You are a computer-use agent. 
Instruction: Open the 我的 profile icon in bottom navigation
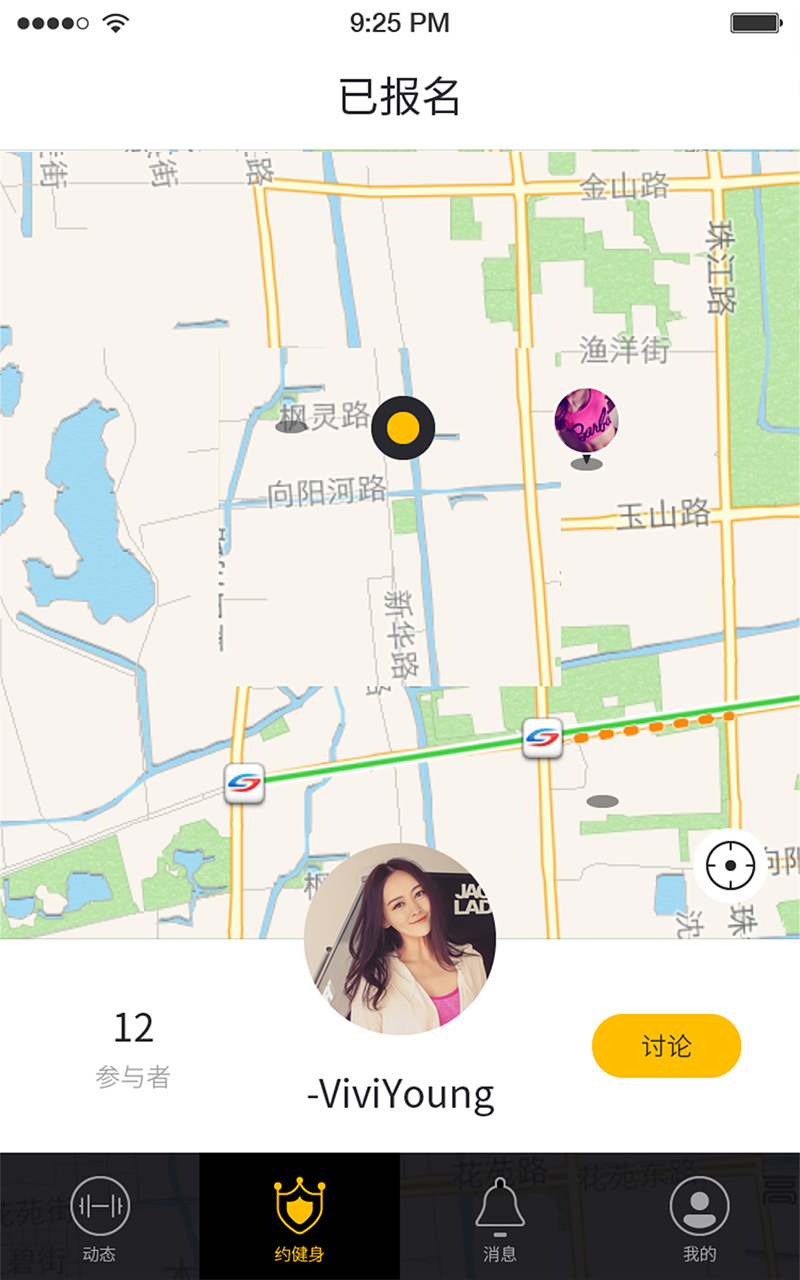[700, 1207]
